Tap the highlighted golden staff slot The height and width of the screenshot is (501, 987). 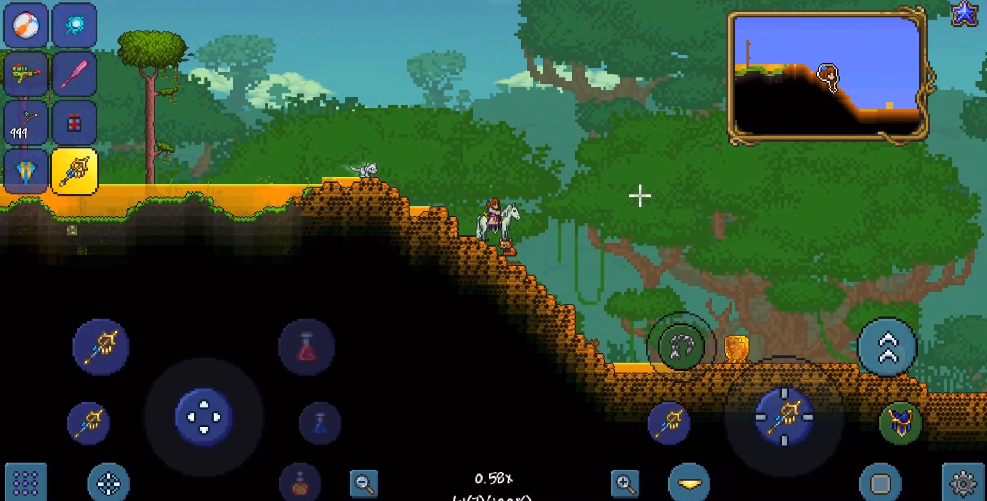(x=74, y=171)
